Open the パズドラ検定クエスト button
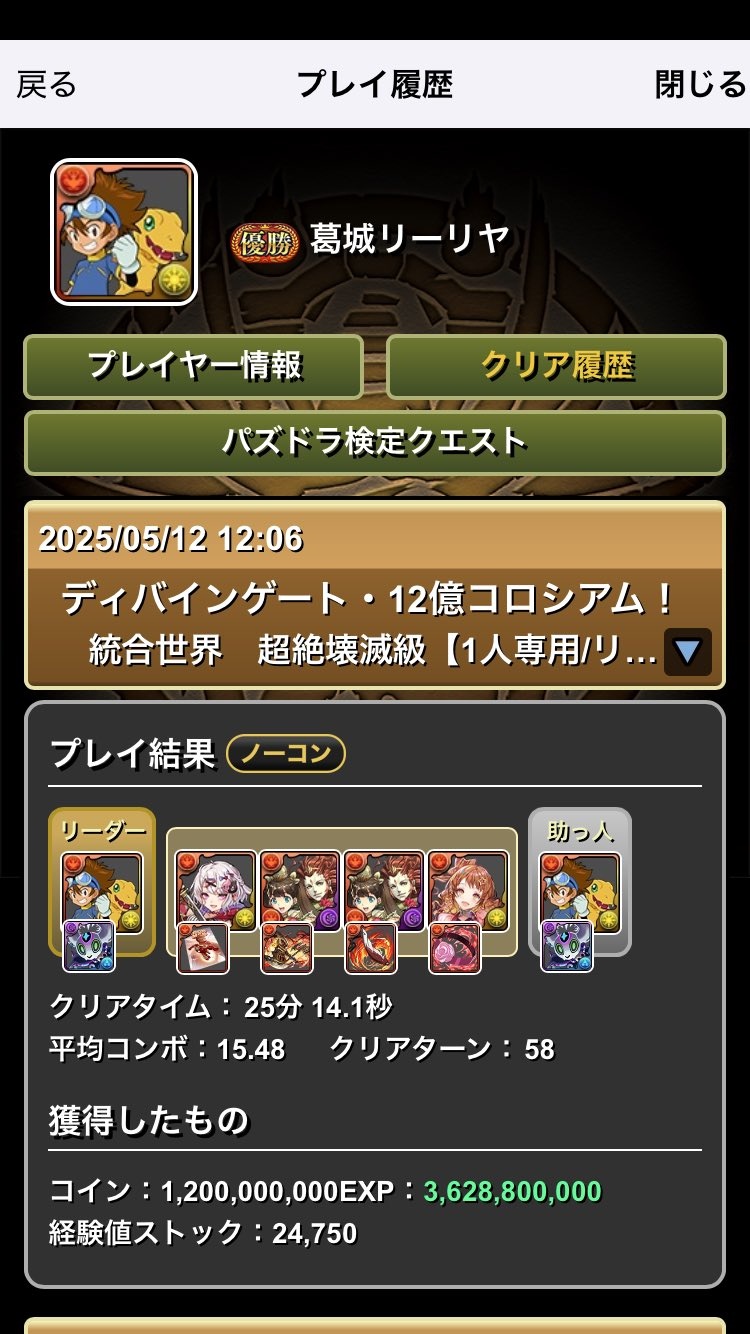Viewport: 750px width, 1334px height. [374, 441]
